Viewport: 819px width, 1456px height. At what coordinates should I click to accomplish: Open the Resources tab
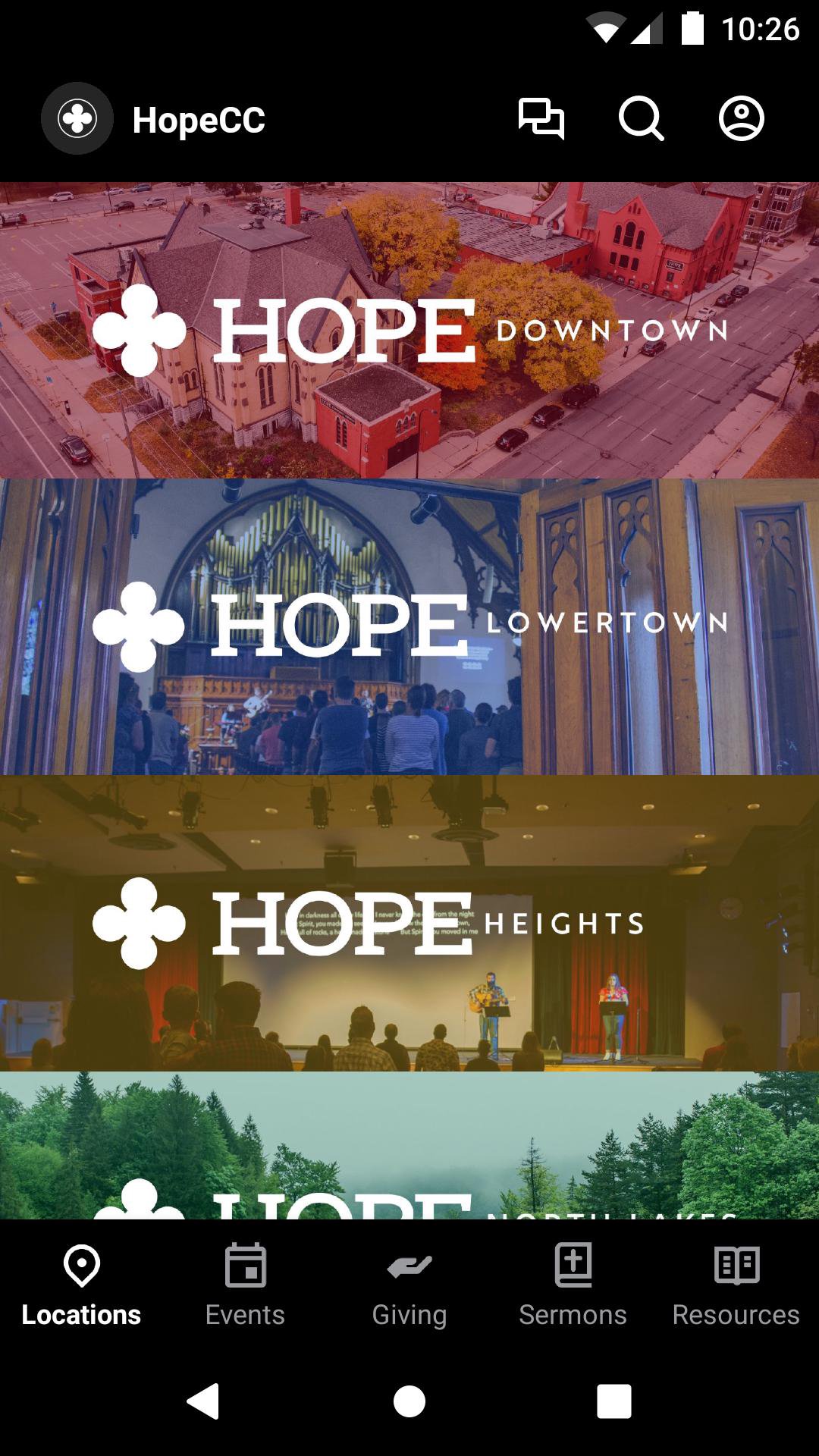point(736,1285)
